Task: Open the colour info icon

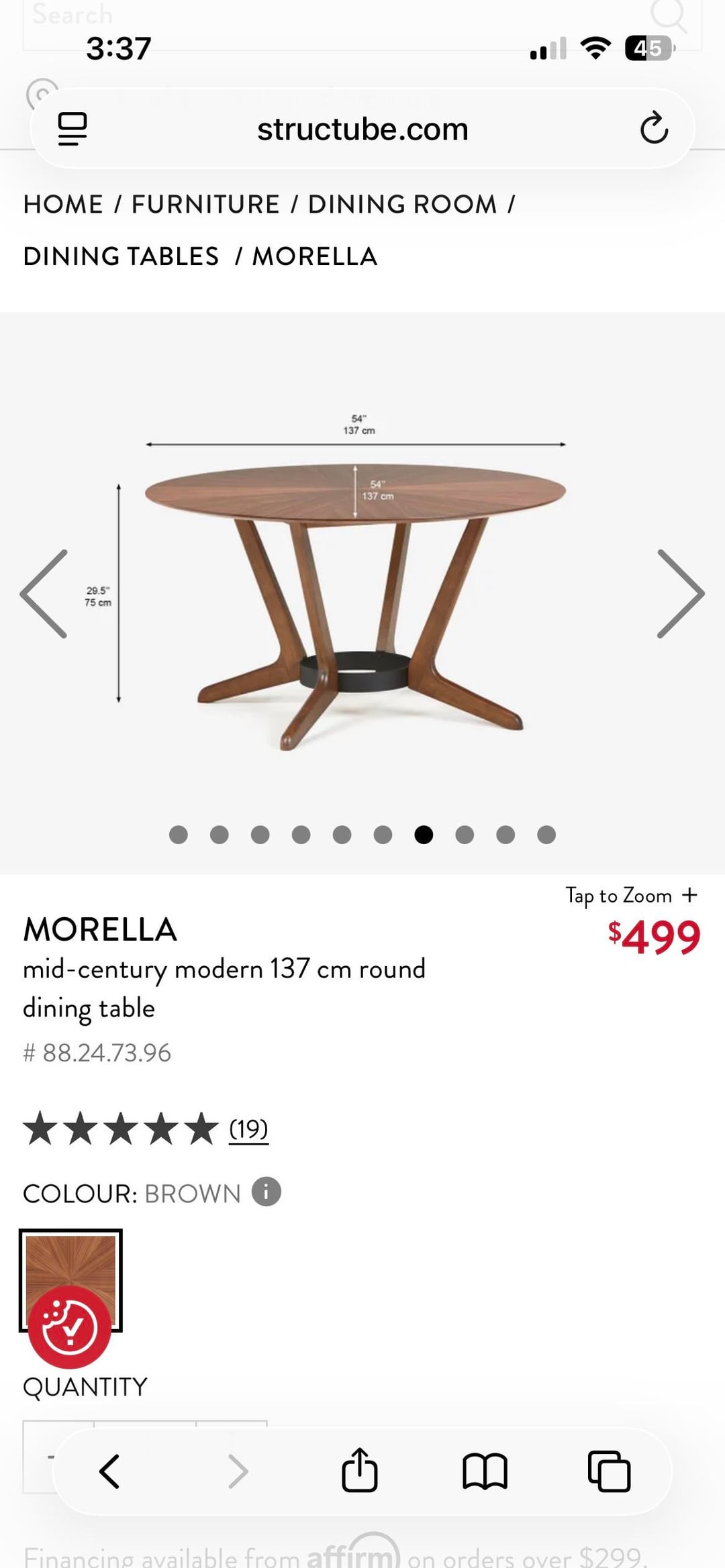Action: [266, 1192]
